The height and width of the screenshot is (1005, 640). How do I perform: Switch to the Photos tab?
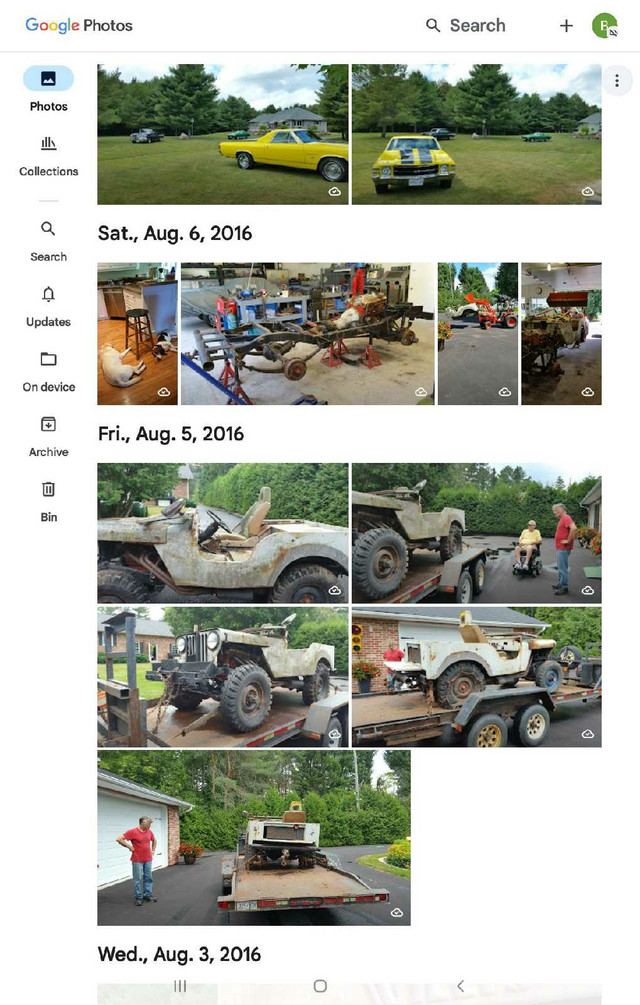[x=48, y=89]
